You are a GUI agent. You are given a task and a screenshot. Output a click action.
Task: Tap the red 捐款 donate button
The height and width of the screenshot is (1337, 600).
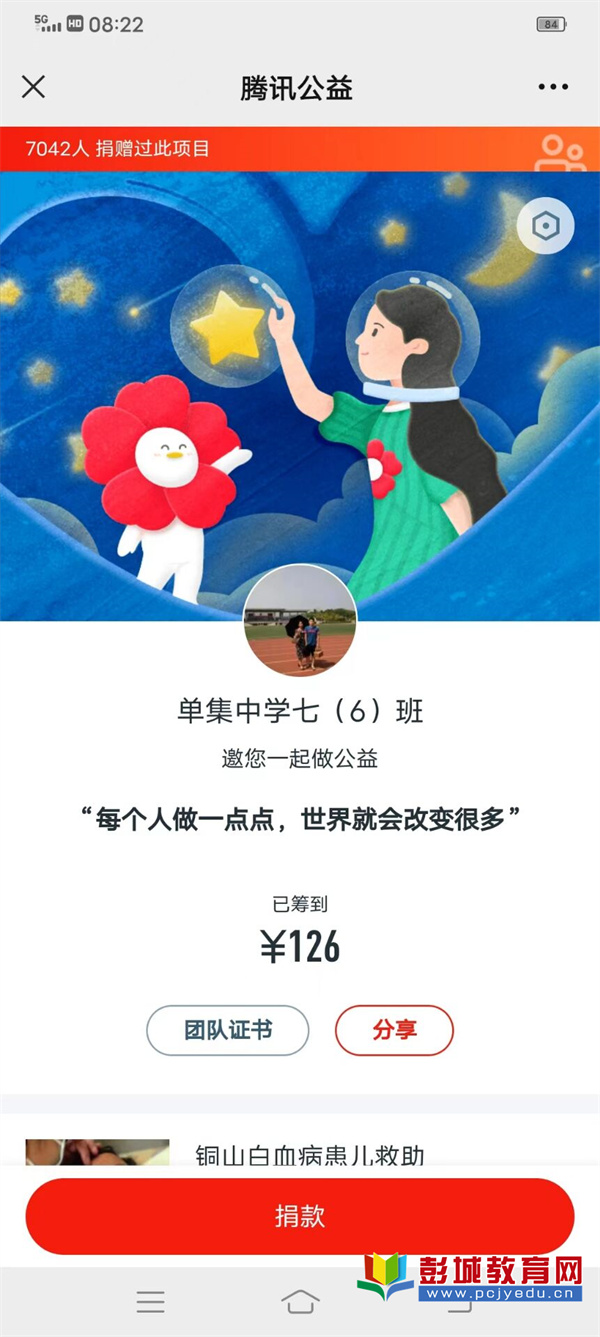tap(300, 1216)
